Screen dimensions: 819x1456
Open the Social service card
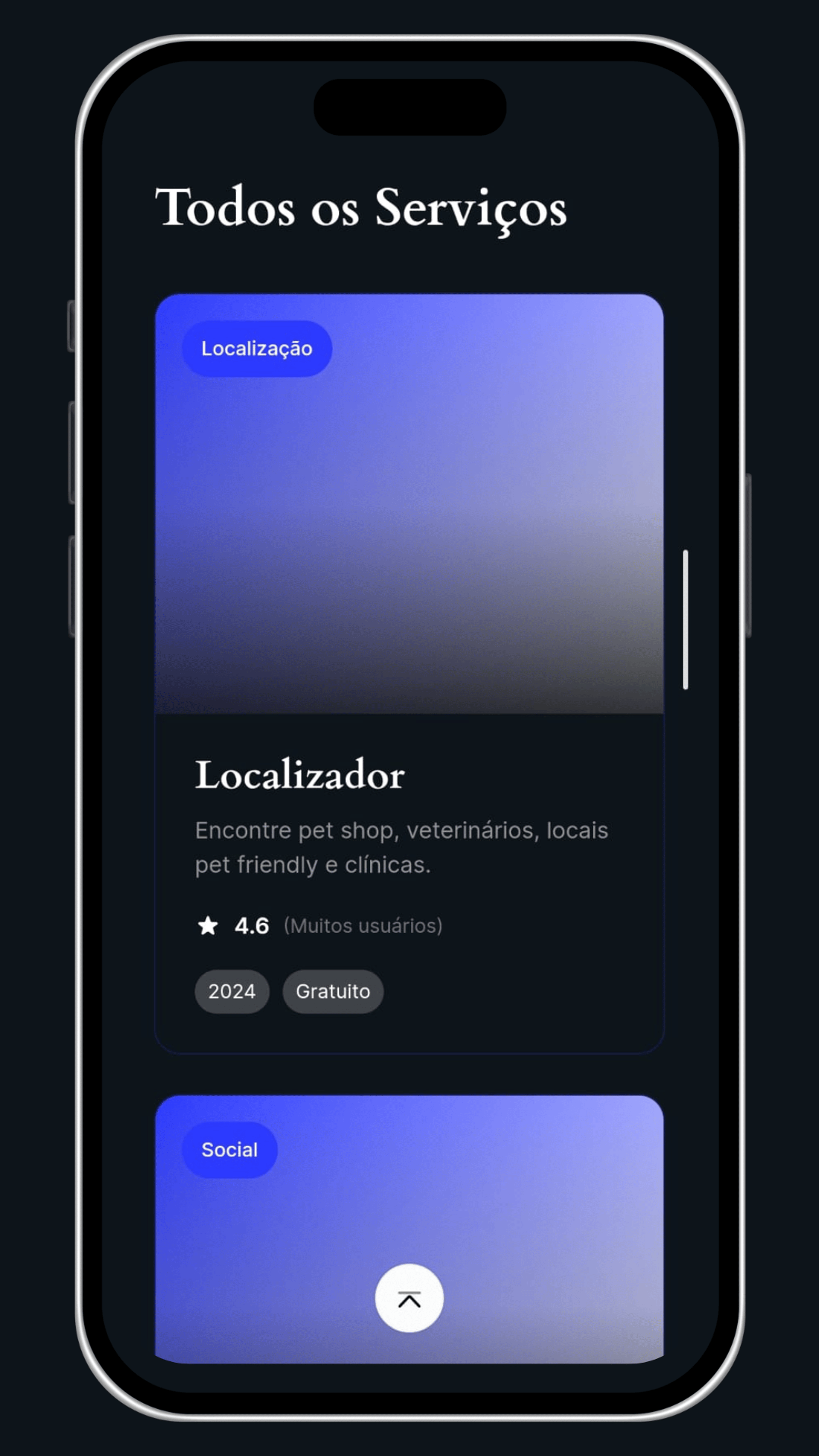click(x=409, y=1230)
